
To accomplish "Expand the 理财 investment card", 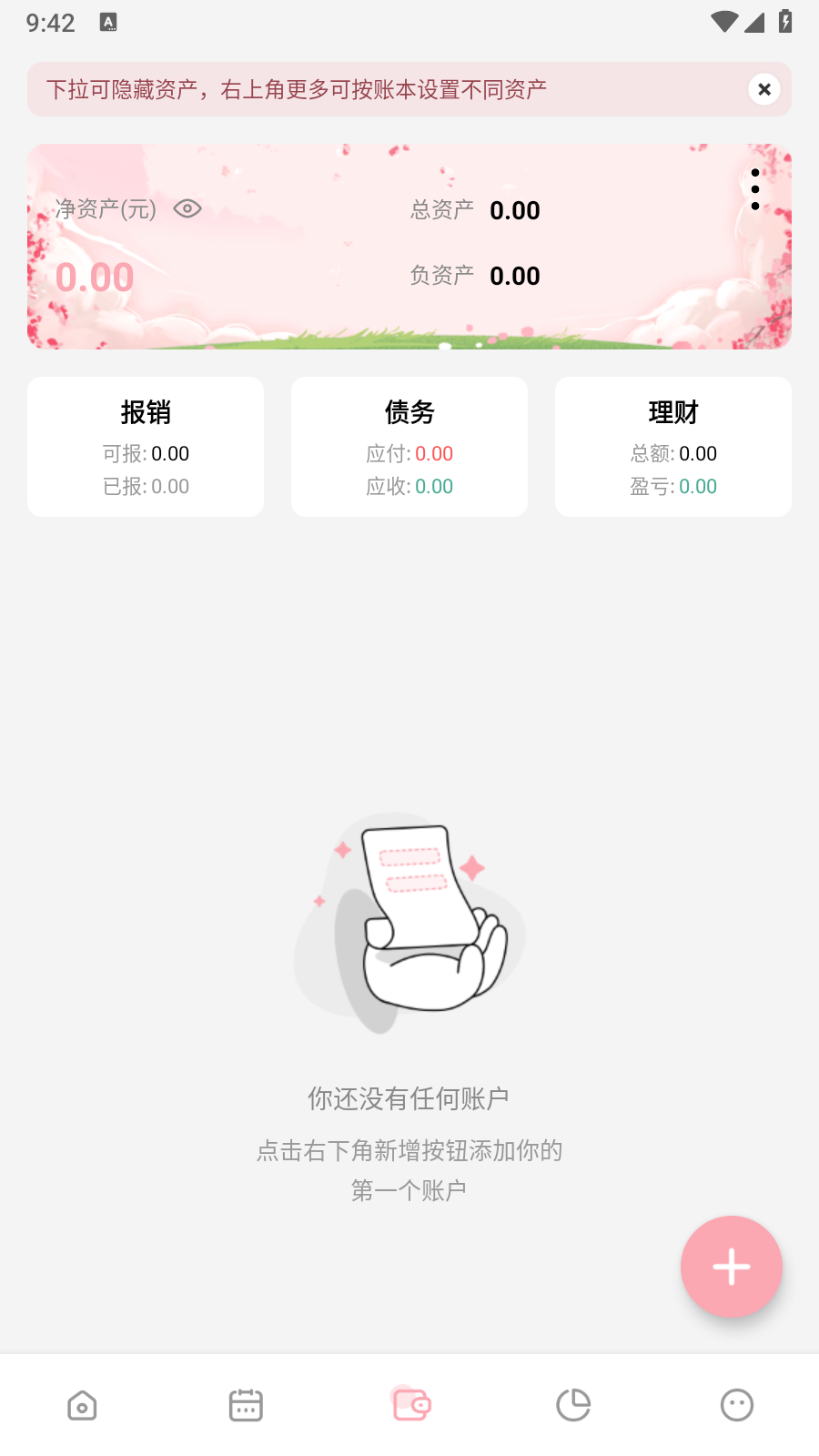I will click(672, 446).
